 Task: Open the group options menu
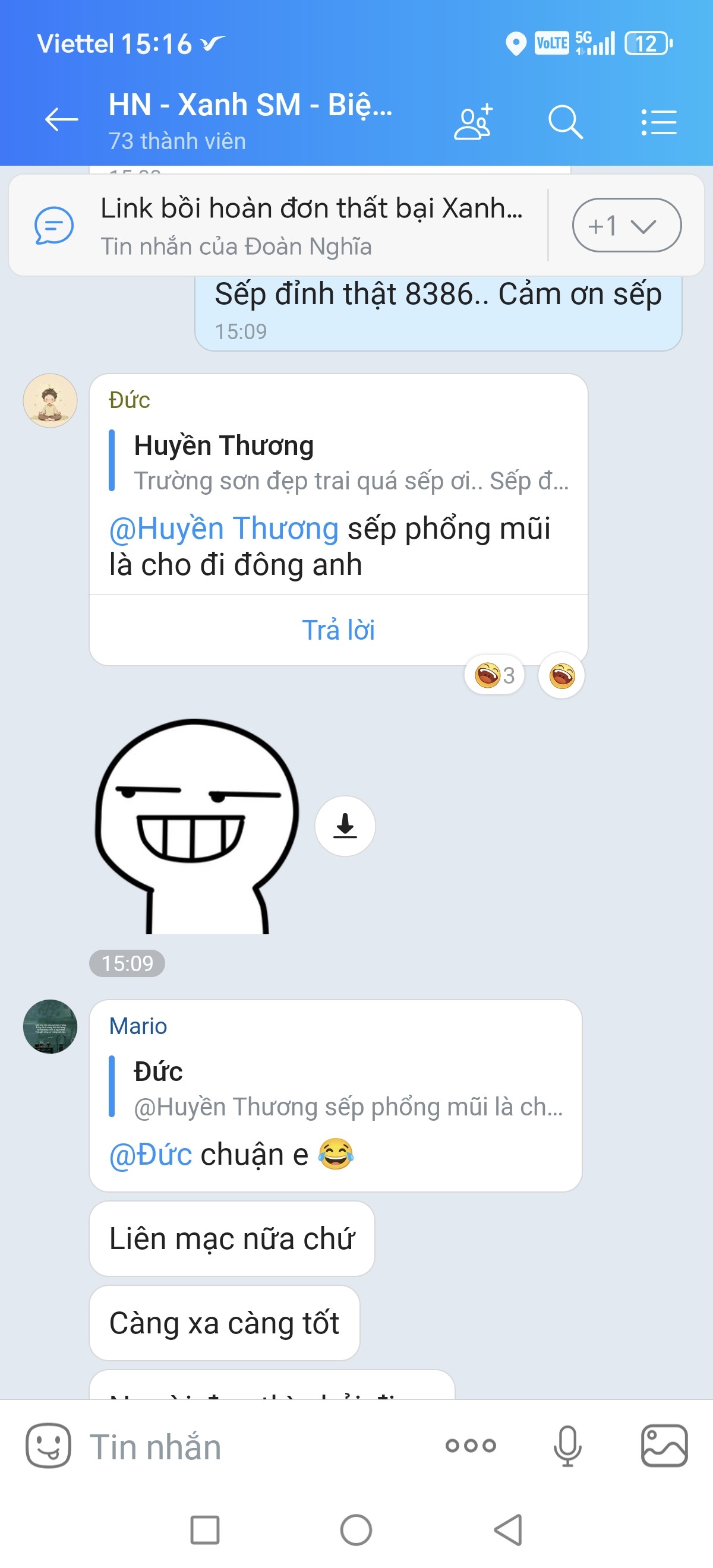click(x=659, y=122)
